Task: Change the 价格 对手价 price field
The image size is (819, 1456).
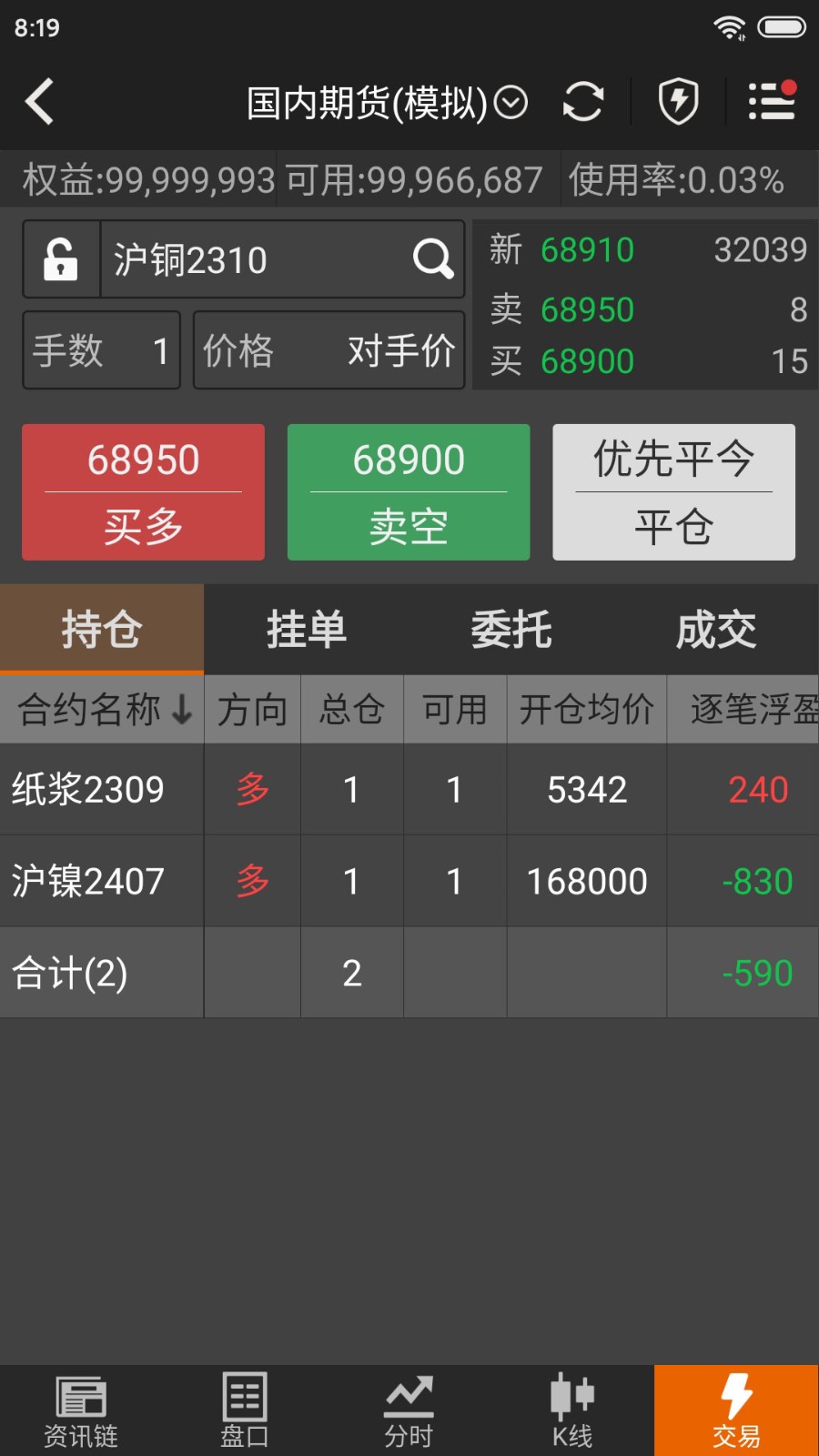Action: click(x=329, y=350)
